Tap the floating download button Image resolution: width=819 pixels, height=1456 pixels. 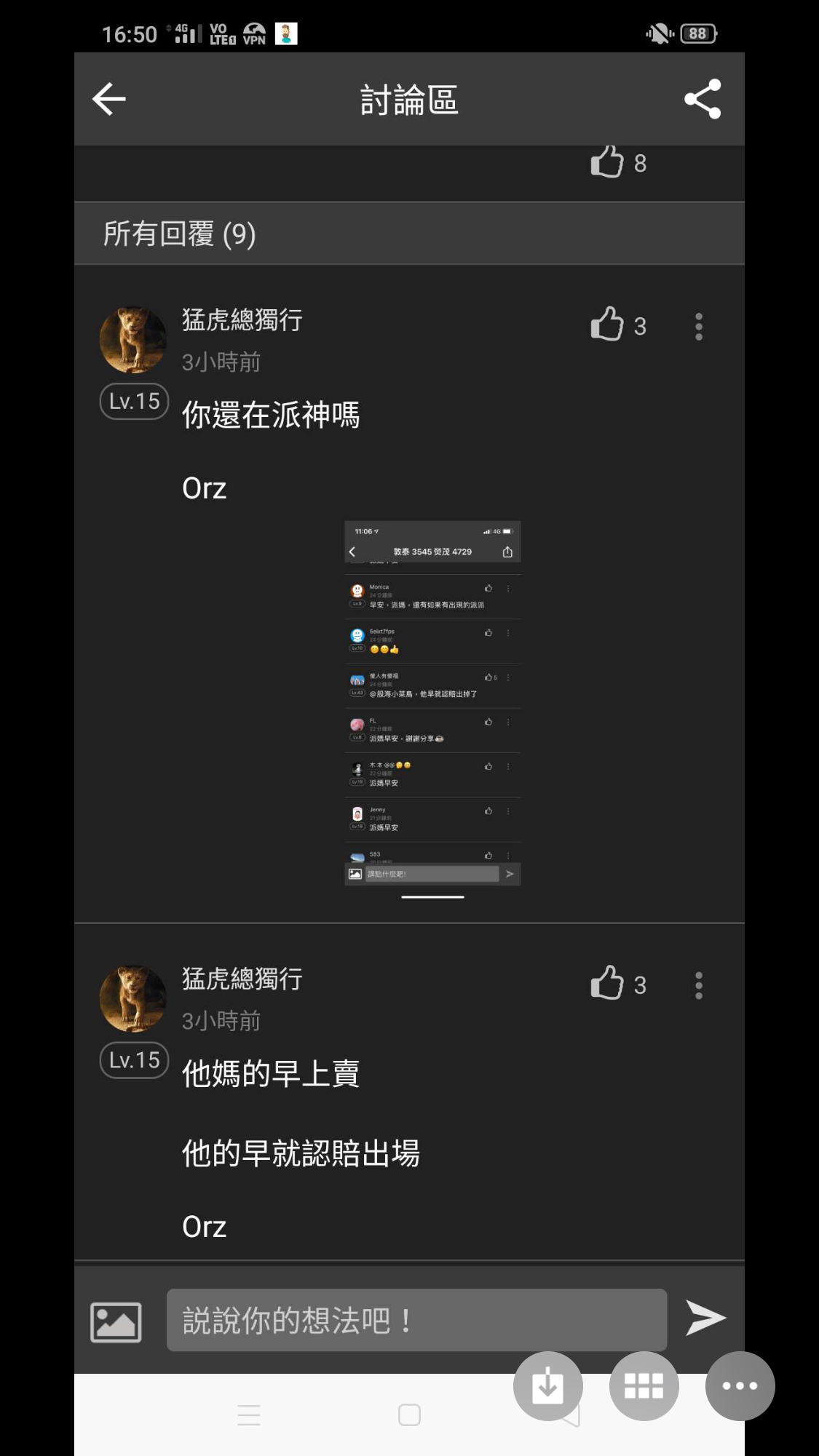[547, 1385]
